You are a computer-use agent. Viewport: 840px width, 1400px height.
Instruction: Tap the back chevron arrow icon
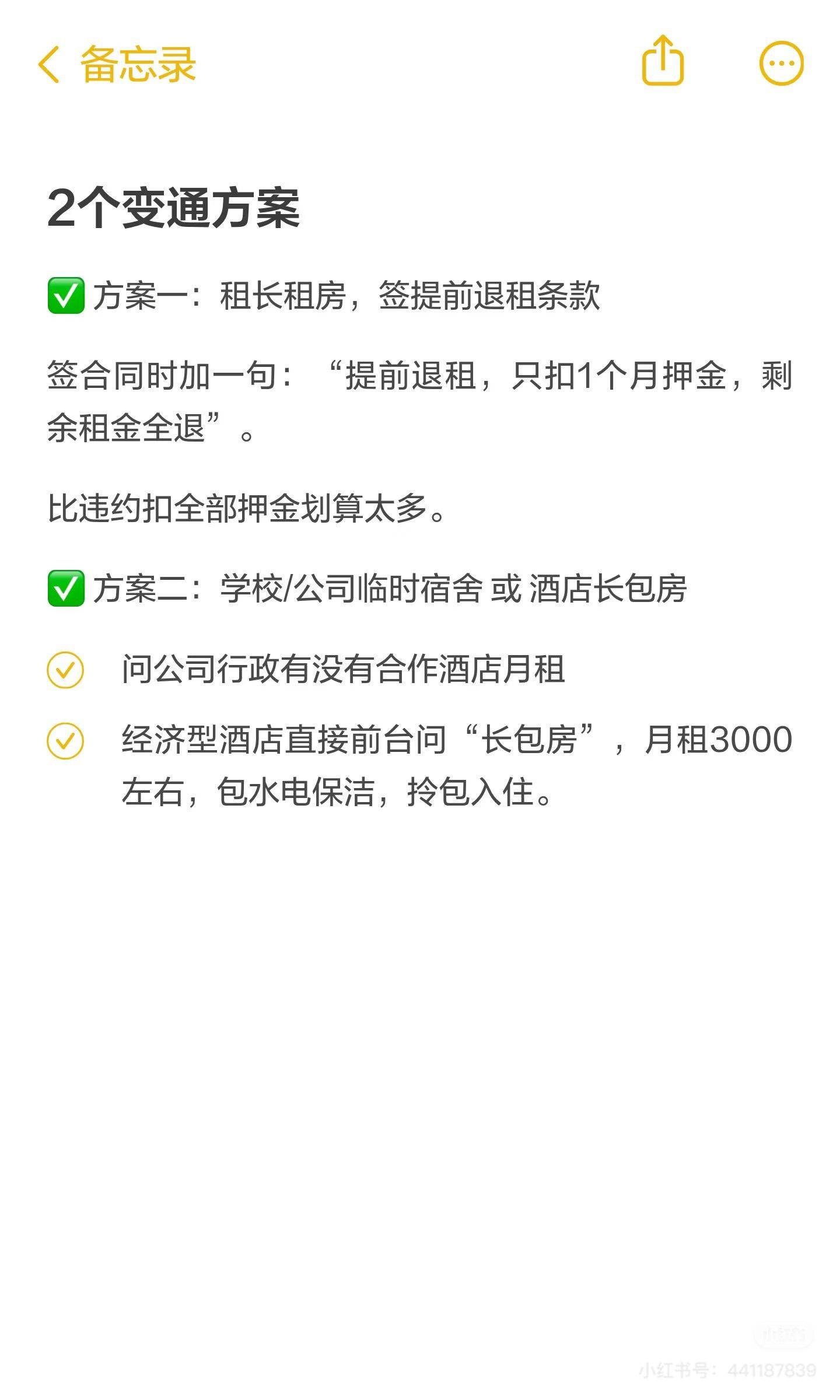(50, 64)
